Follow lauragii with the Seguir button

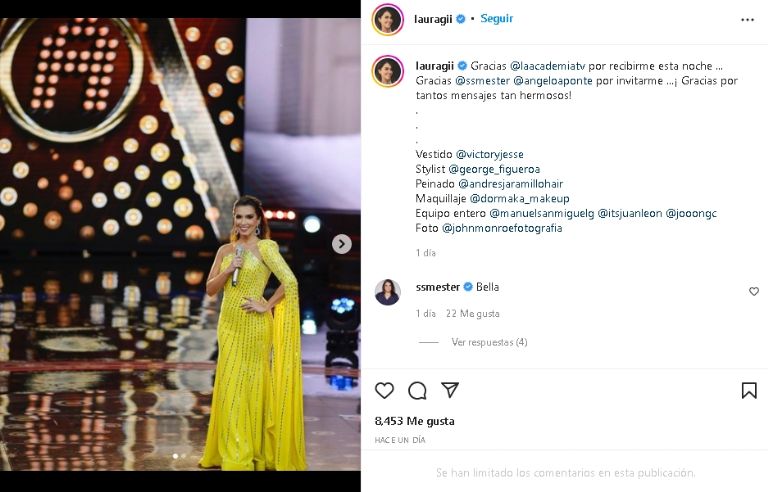coord(497,18)
